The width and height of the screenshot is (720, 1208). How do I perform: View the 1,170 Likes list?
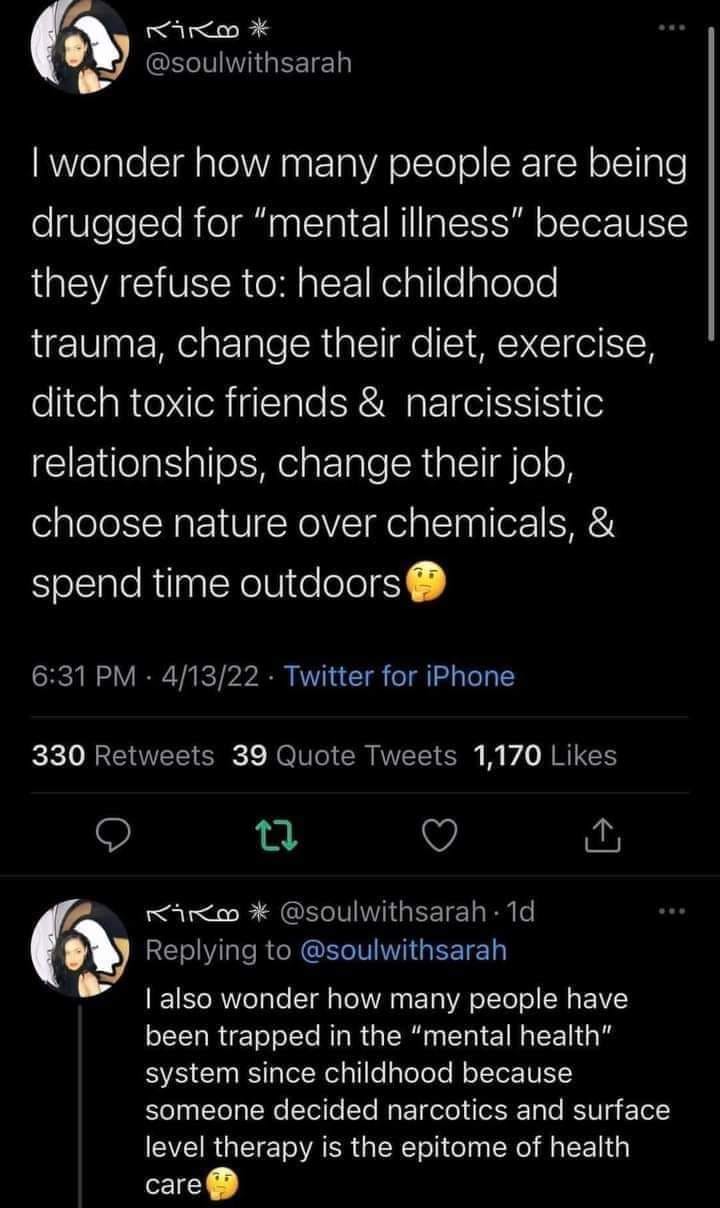coord(545,756)
